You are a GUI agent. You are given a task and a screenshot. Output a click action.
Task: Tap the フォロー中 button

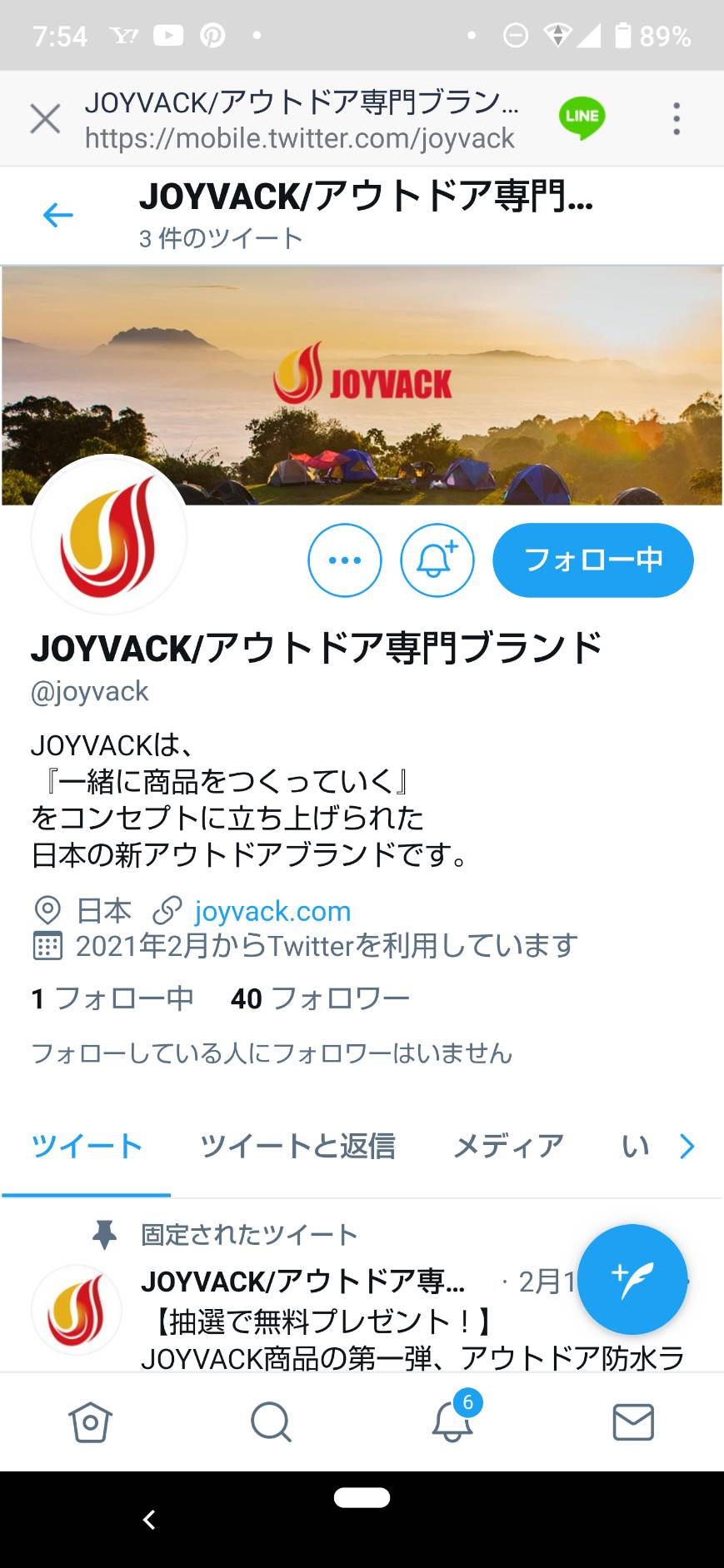click(593, 560)
